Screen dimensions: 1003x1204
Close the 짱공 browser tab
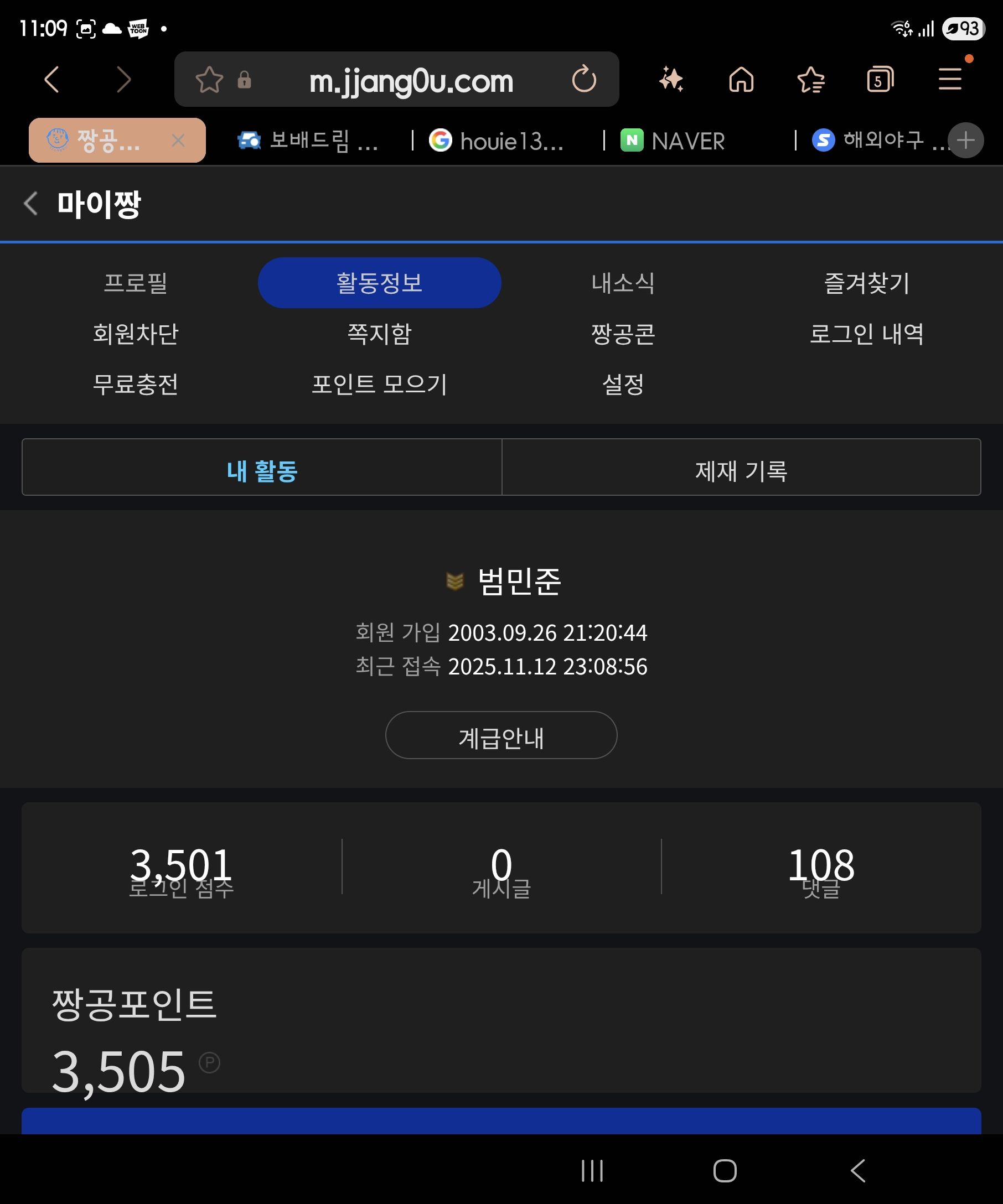point(178,141)
